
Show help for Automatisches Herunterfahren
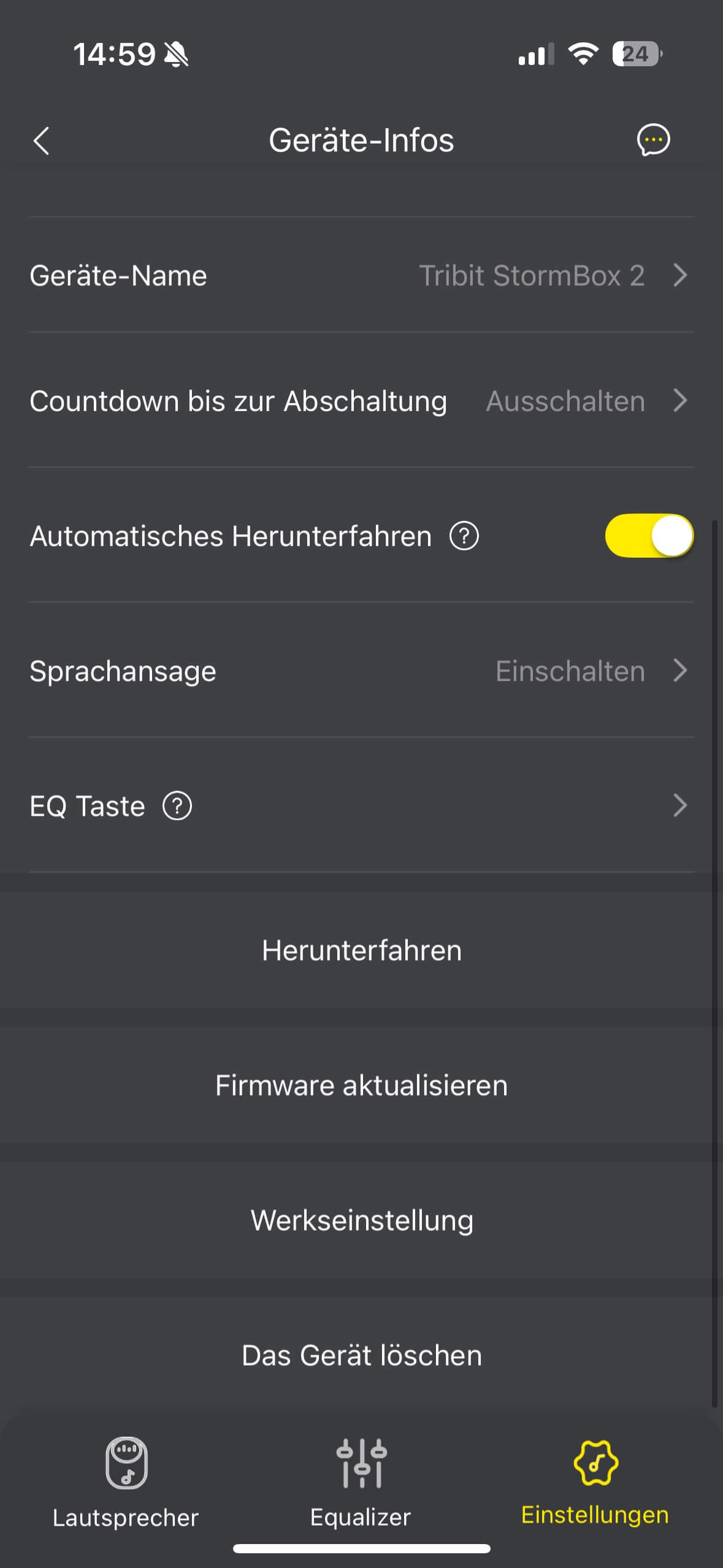[x=464, y=536]
